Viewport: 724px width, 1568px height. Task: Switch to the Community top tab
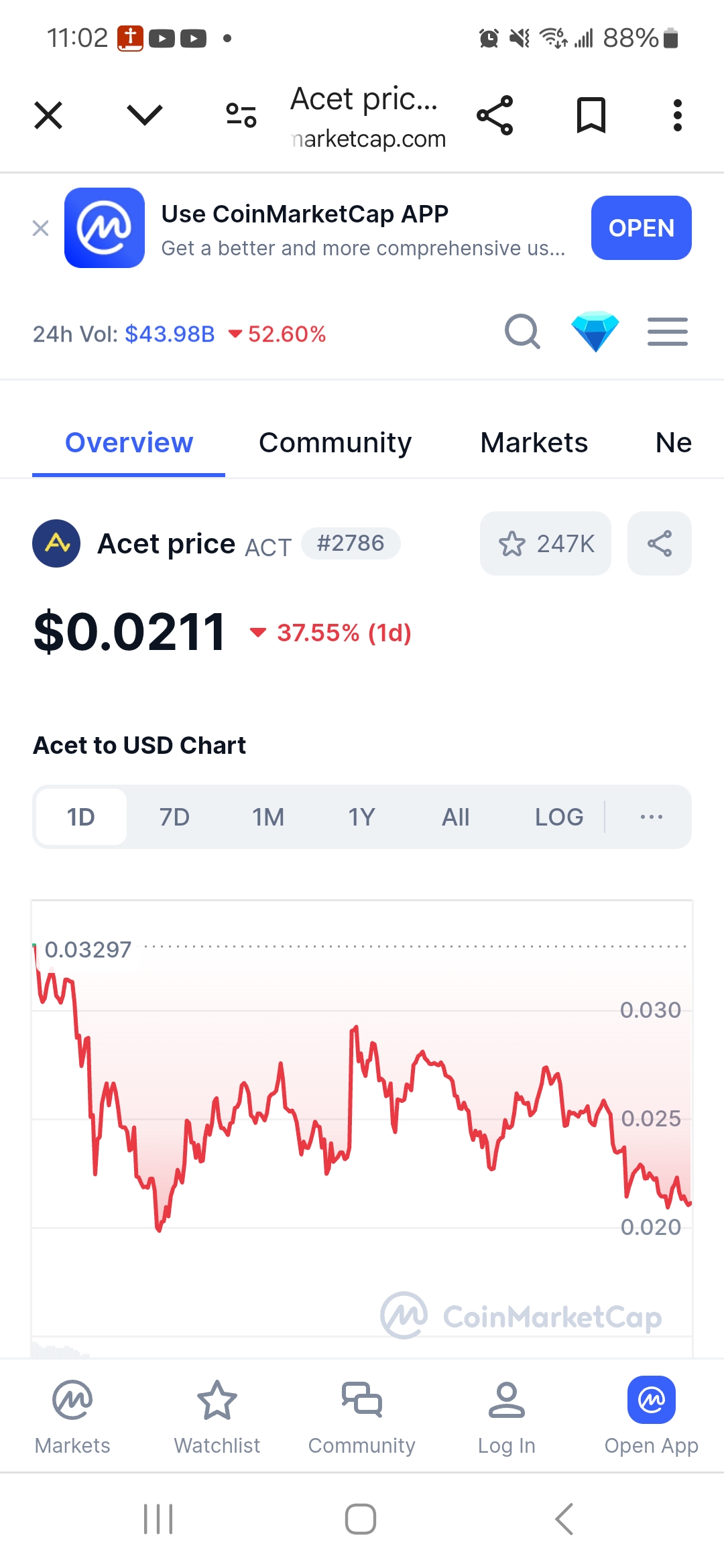pos(335,443)
